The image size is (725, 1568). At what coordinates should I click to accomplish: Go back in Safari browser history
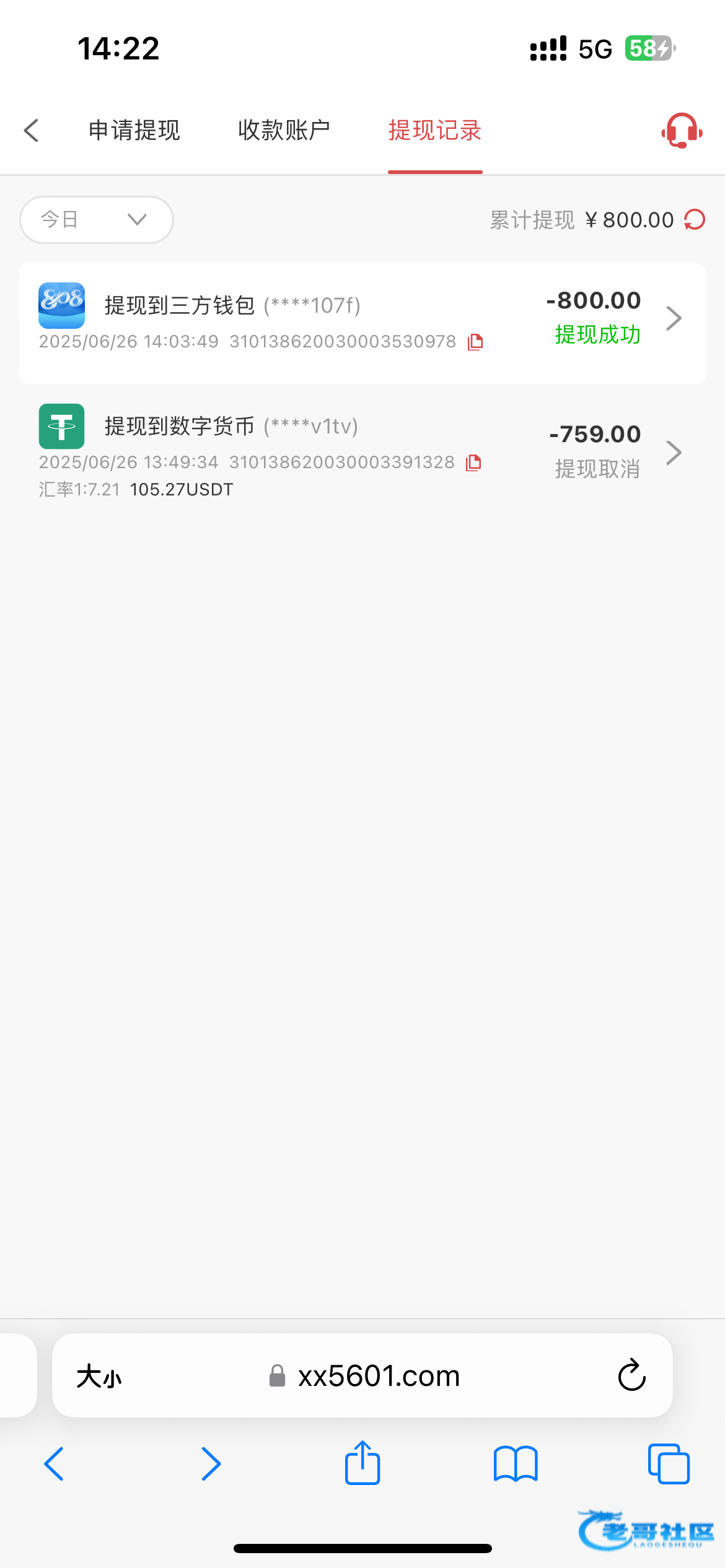point(55,1464)
